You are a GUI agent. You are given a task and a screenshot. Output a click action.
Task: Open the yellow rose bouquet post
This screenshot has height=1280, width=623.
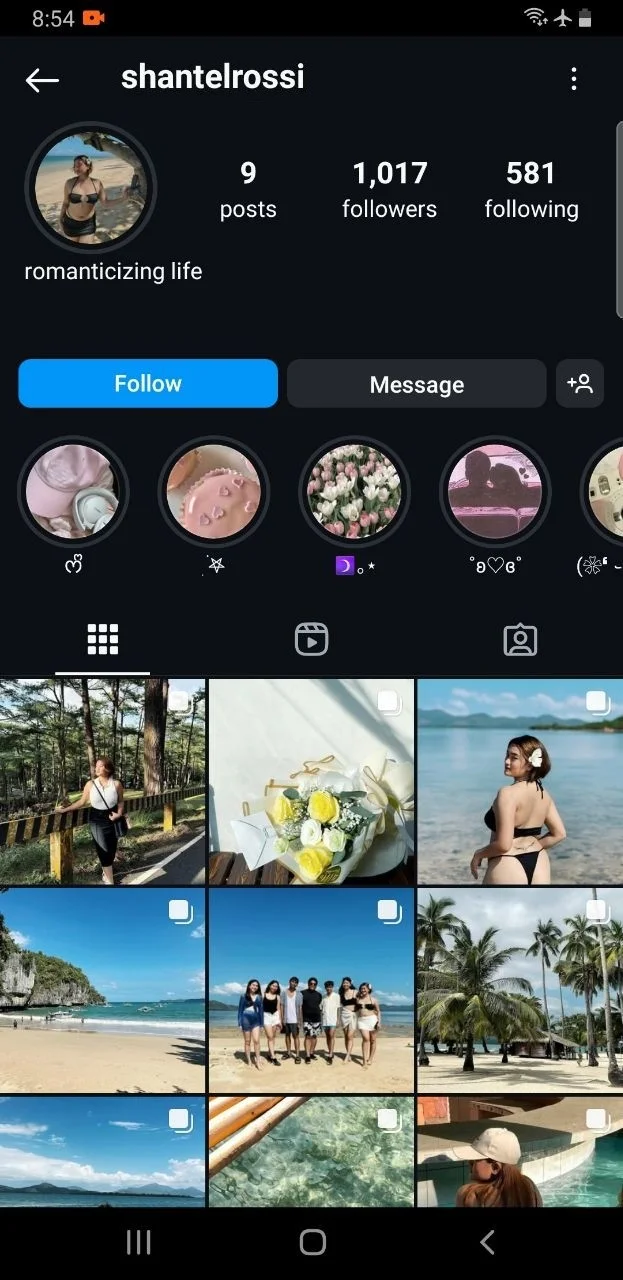(x=311, y=782)
